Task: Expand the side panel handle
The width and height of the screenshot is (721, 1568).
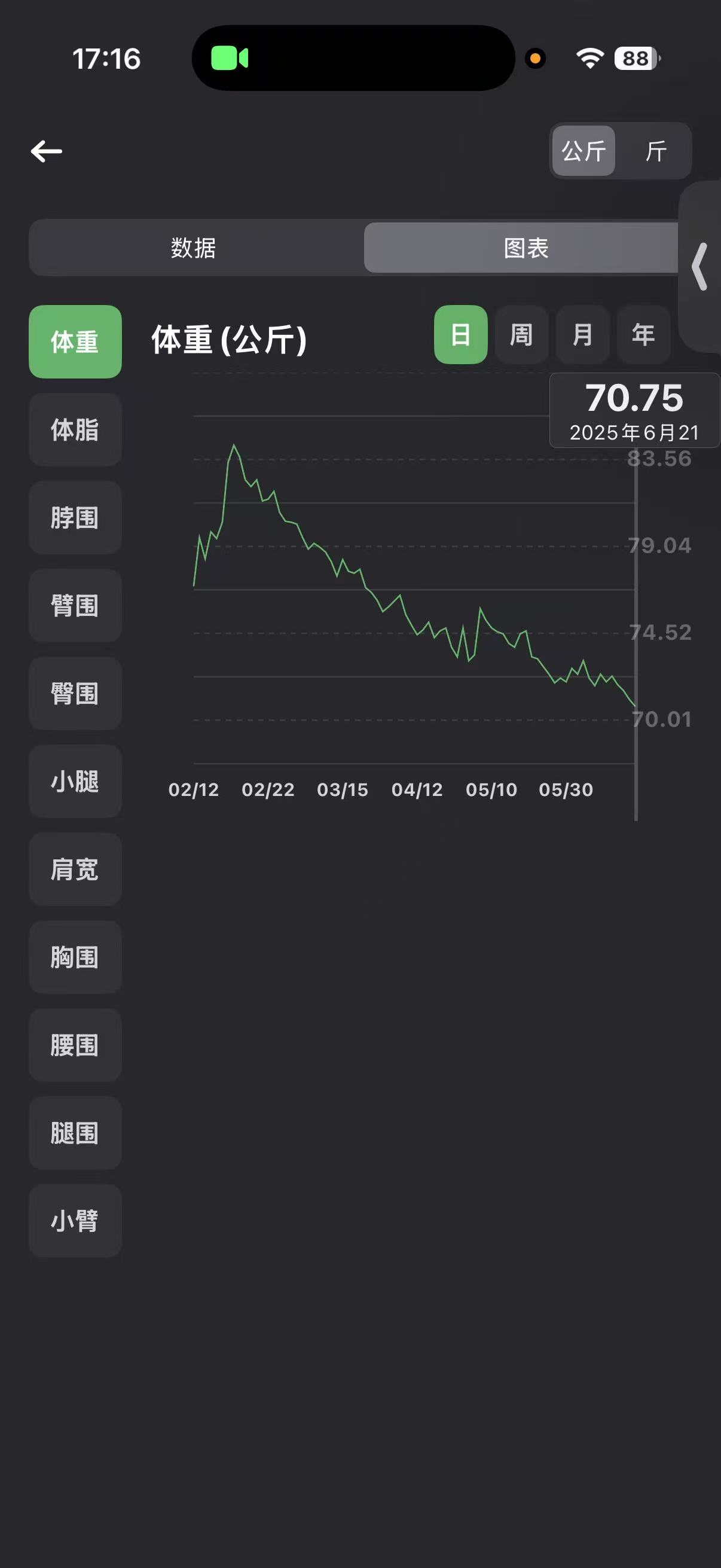Action: [700, 267]
